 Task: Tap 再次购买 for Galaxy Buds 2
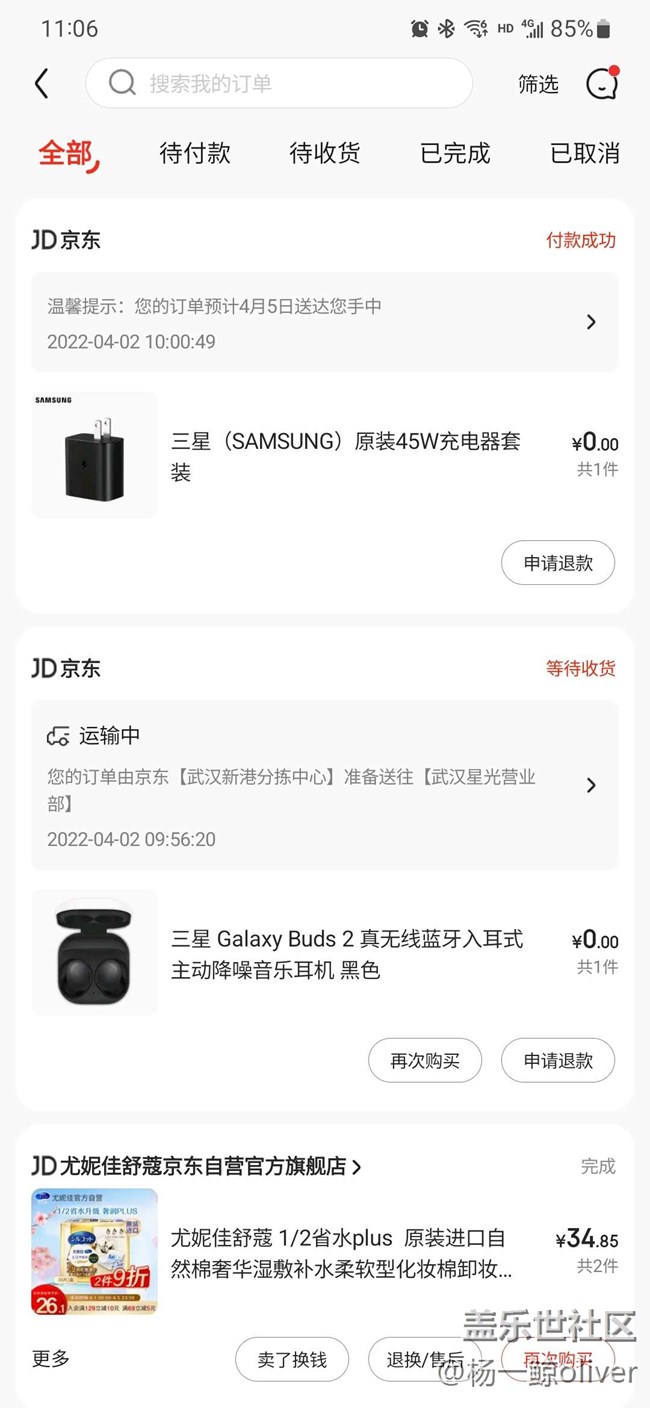coord(425,1061)
